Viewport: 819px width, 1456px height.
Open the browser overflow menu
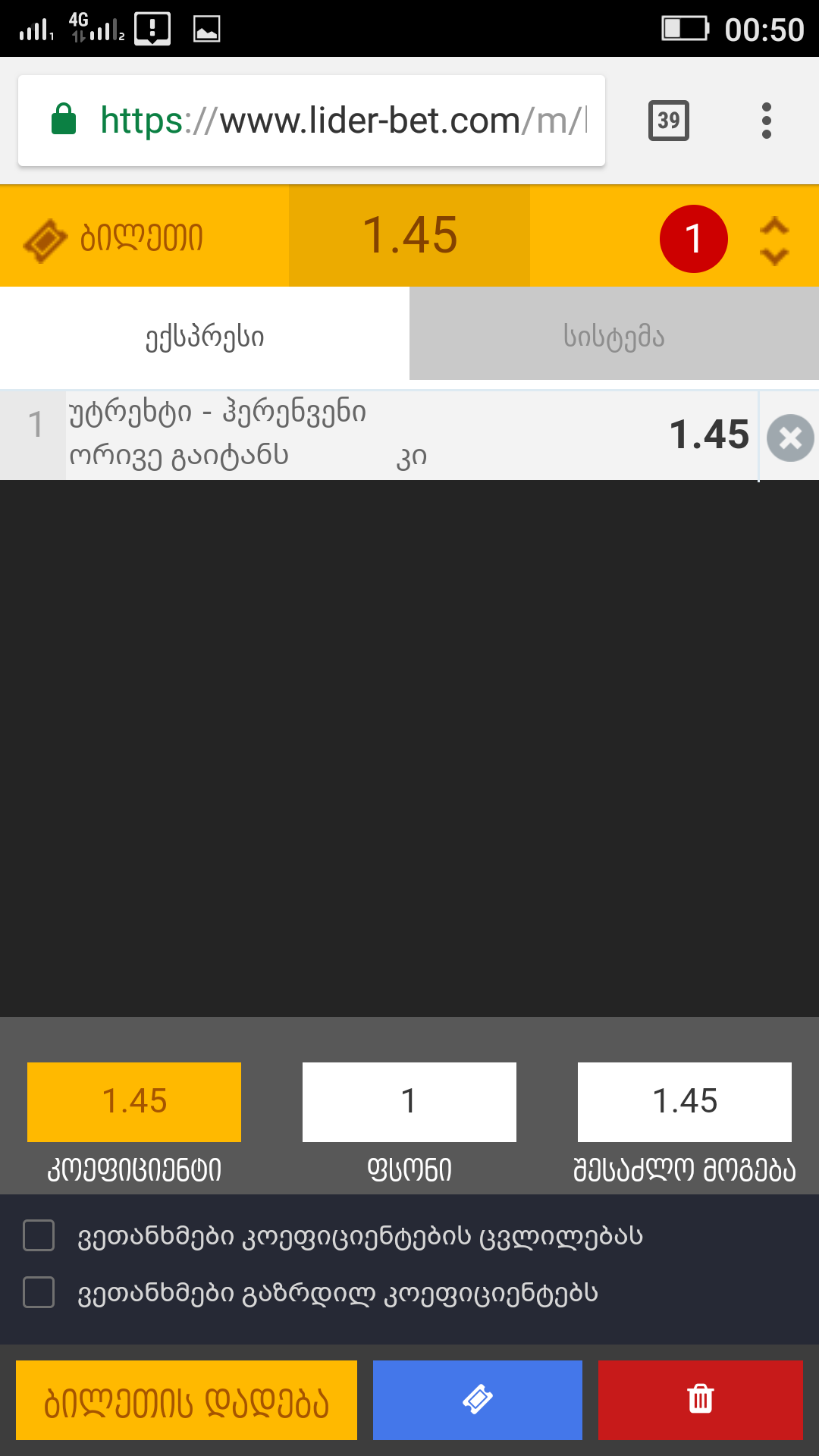coord(766,121)
